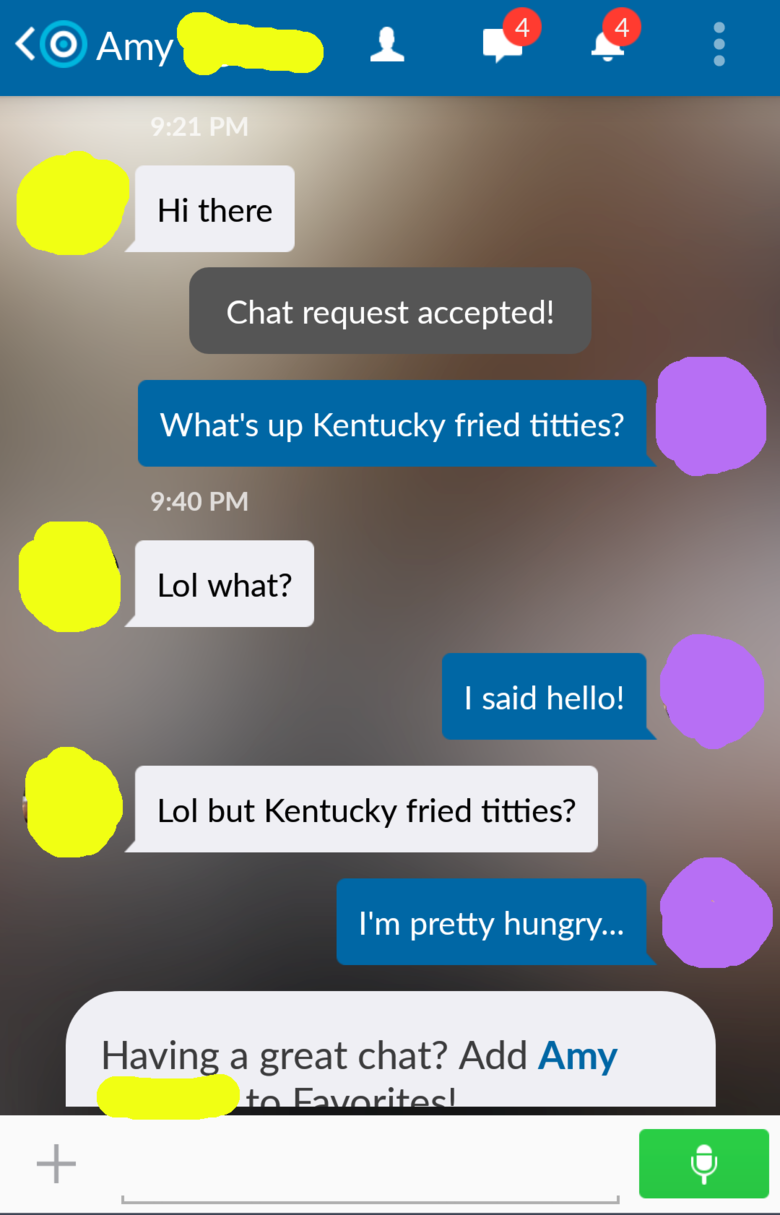Tap the Amy link in the Favorites banner
The height and width of the screenshot is (1215, 780).
pos(578,1056)
